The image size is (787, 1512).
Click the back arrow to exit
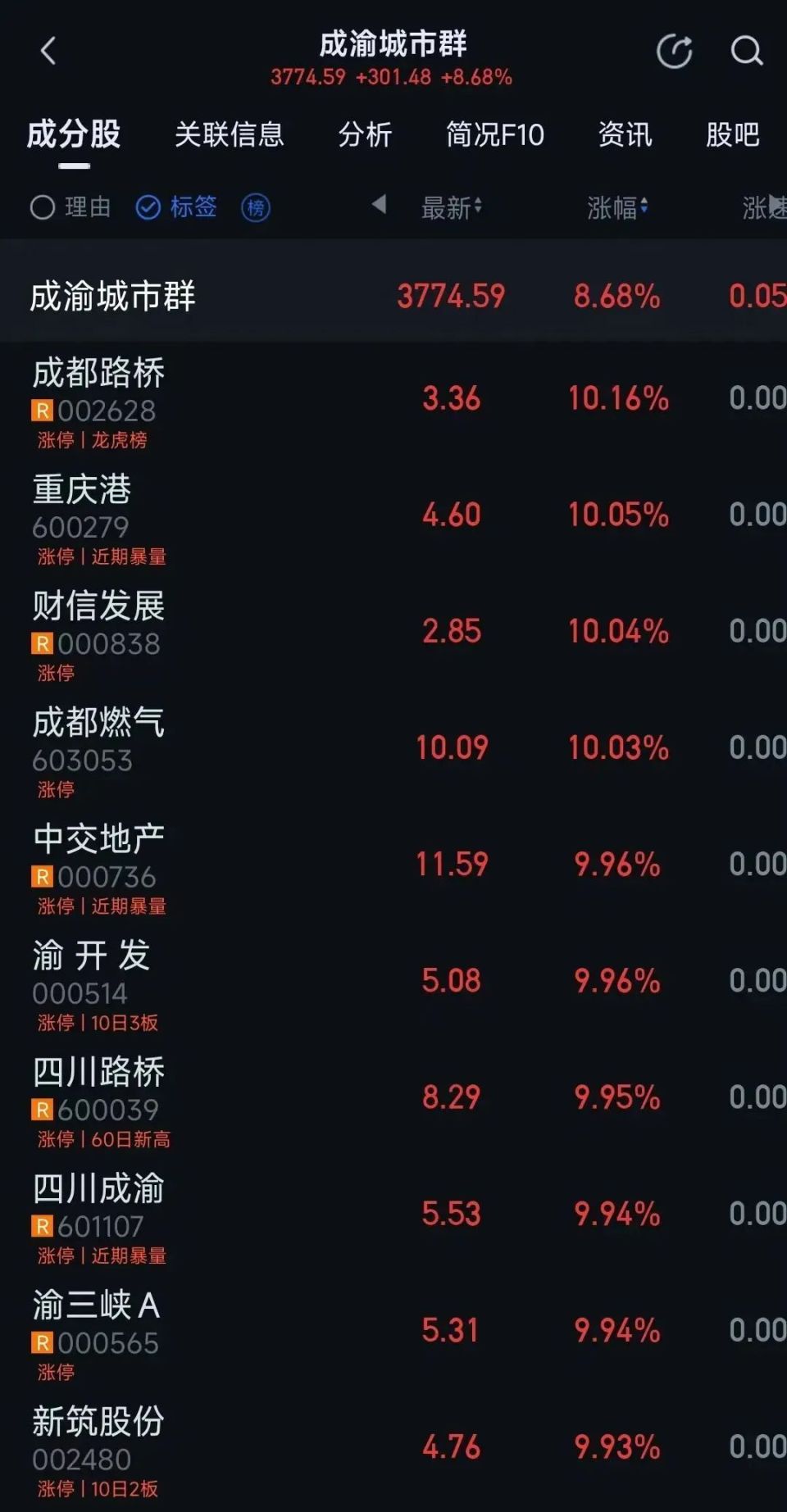pos(49,51)
